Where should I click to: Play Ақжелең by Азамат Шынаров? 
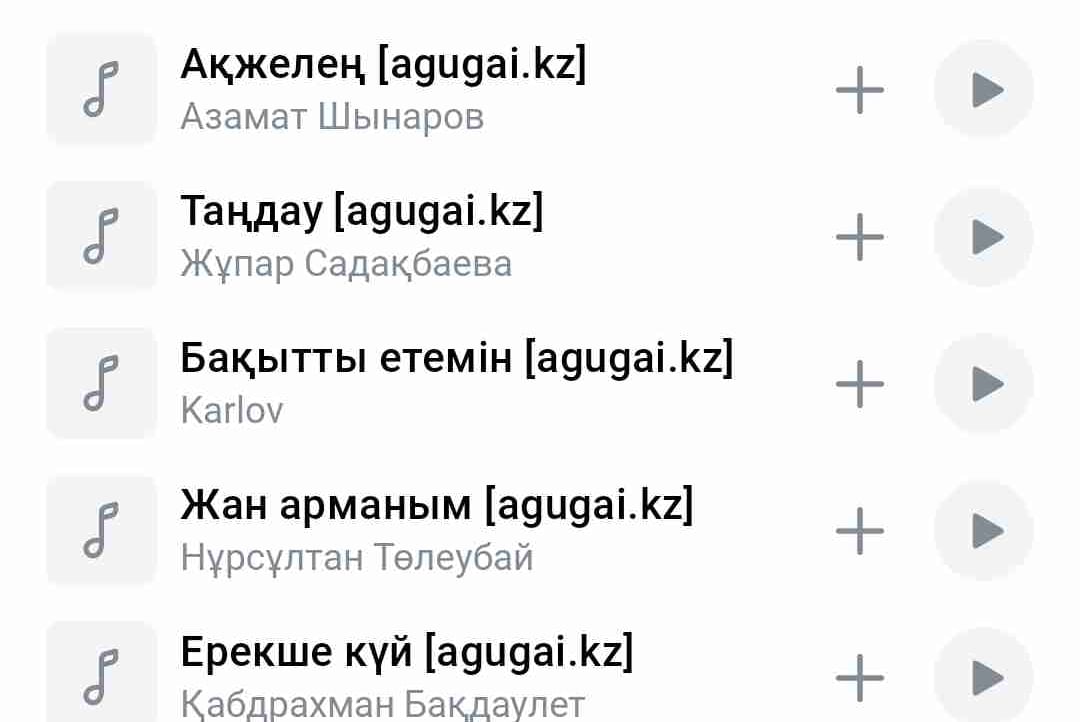(x=984, y=90)
